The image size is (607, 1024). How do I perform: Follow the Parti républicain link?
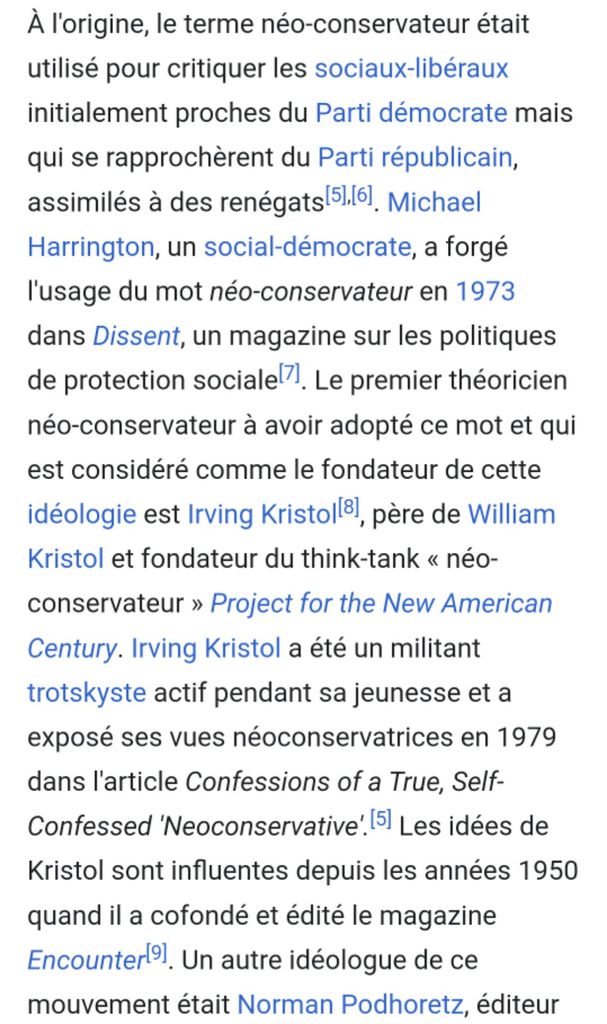pyautogui.click(x=414, y=157)
